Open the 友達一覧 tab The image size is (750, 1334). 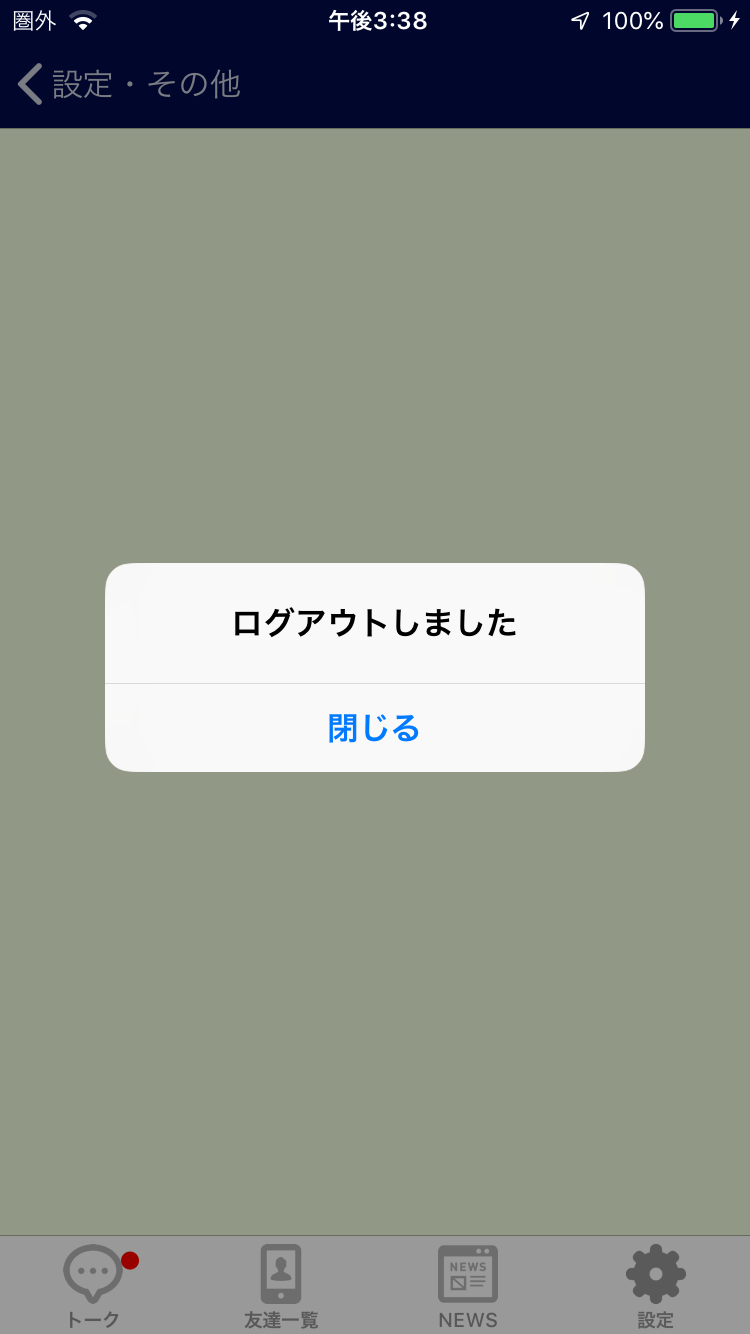point(281,1286)
